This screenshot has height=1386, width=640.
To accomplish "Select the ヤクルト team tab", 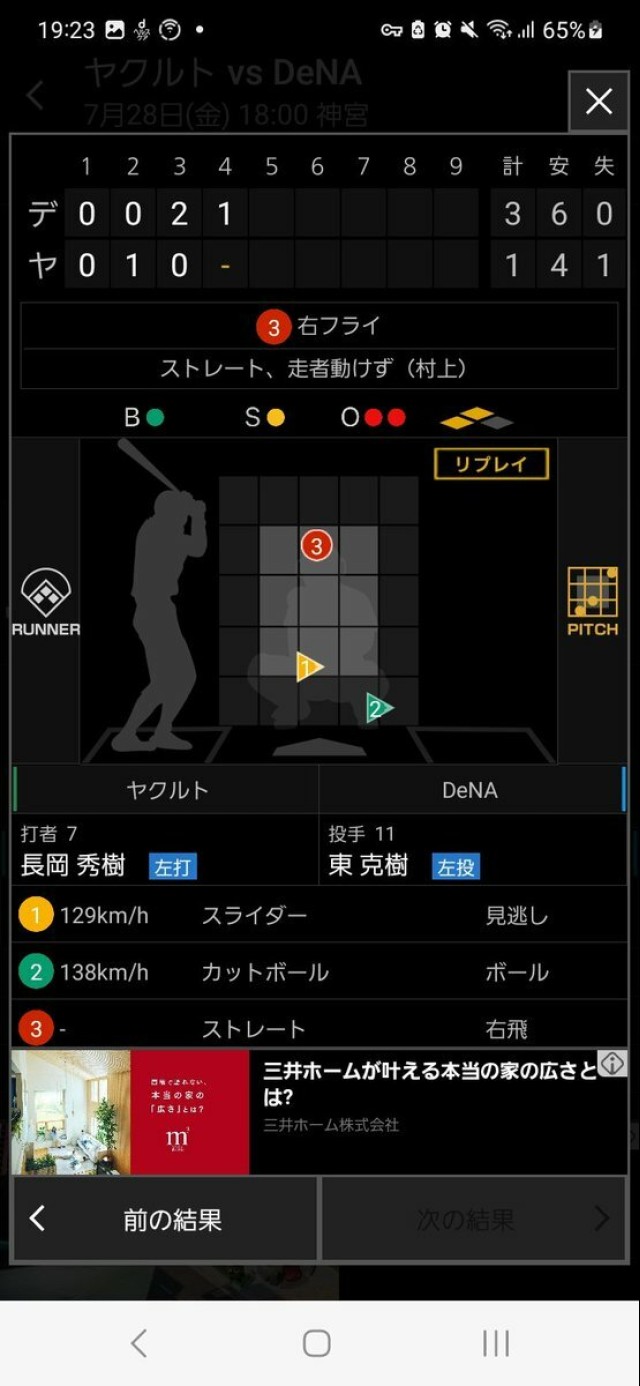I will 167,790.
